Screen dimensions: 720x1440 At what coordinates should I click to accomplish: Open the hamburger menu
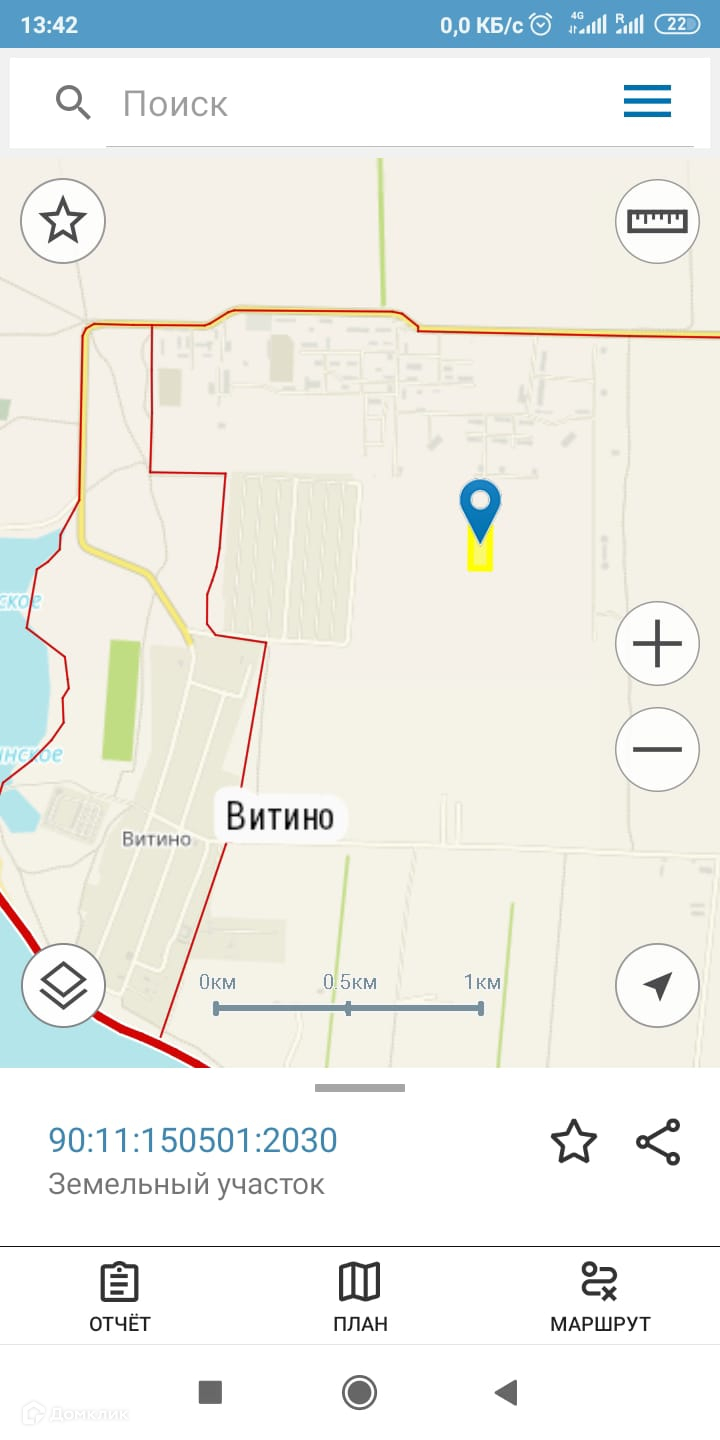[x=647, y=102]
